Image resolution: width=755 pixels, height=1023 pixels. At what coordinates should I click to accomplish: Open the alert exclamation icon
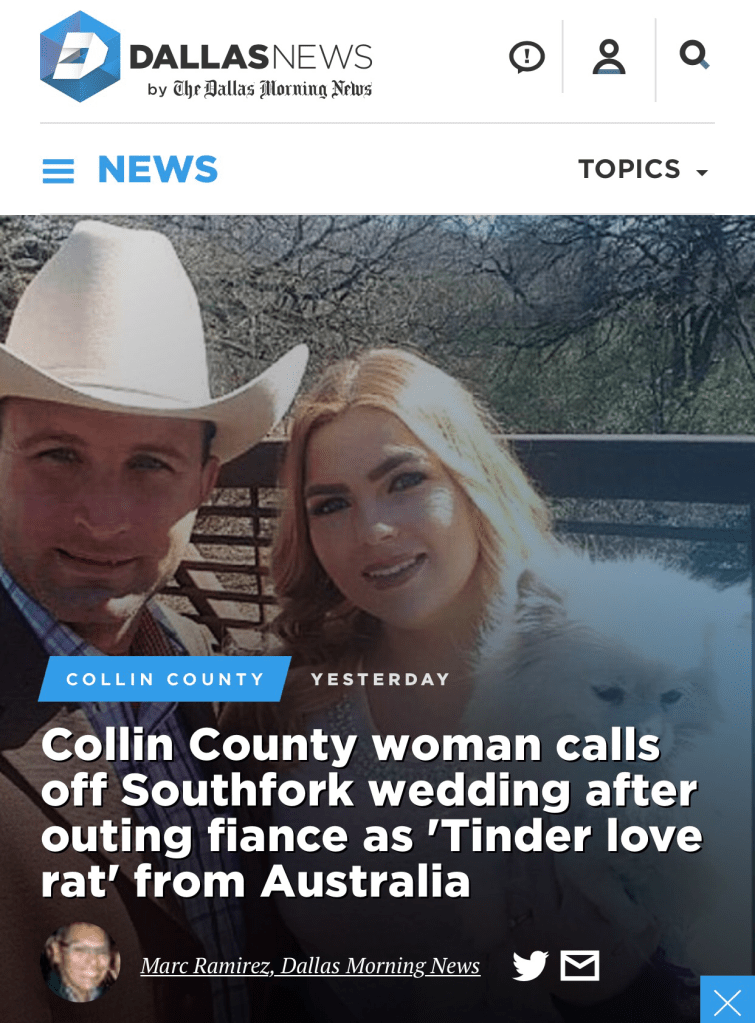527,57
